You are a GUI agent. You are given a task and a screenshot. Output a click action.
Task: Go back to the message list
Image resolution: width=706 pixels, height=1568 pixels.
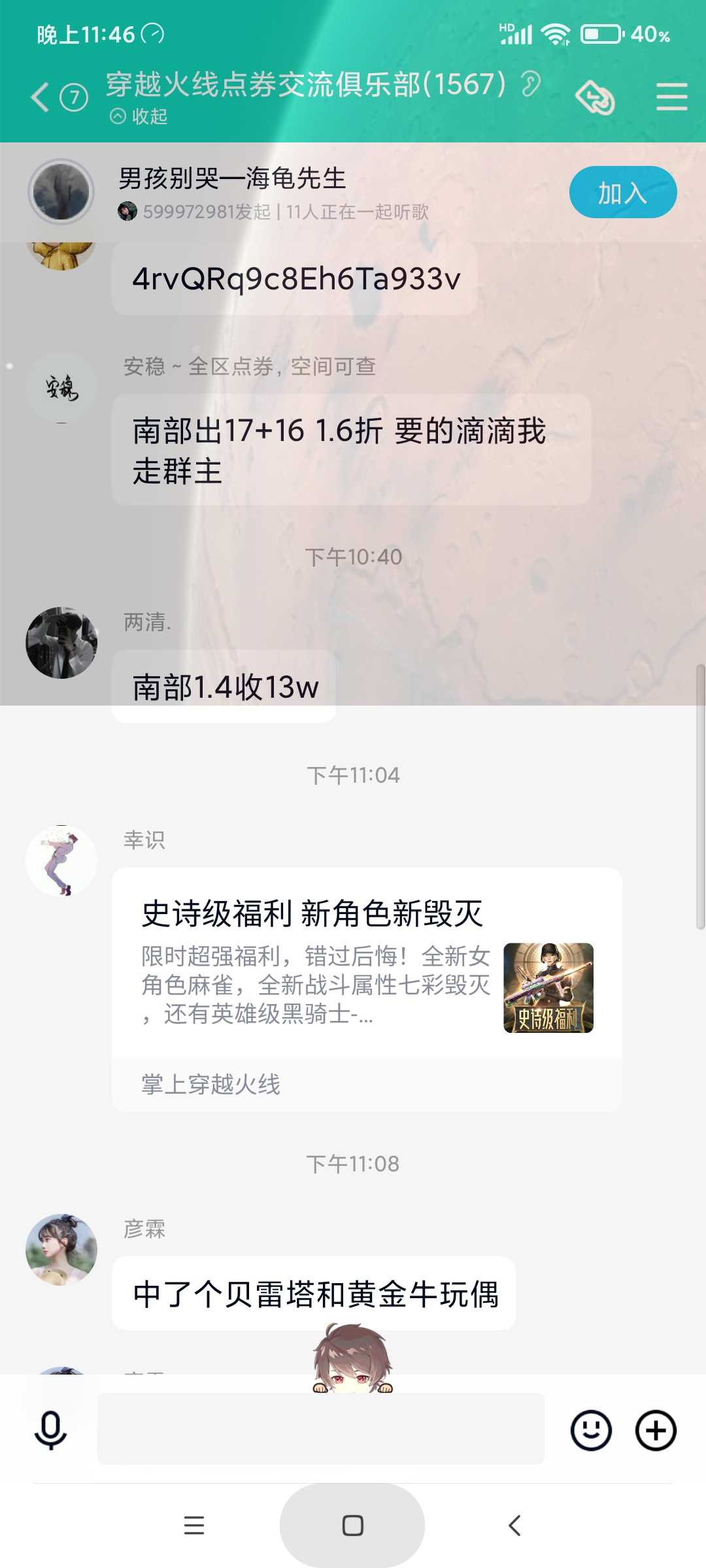pos(41,98)
